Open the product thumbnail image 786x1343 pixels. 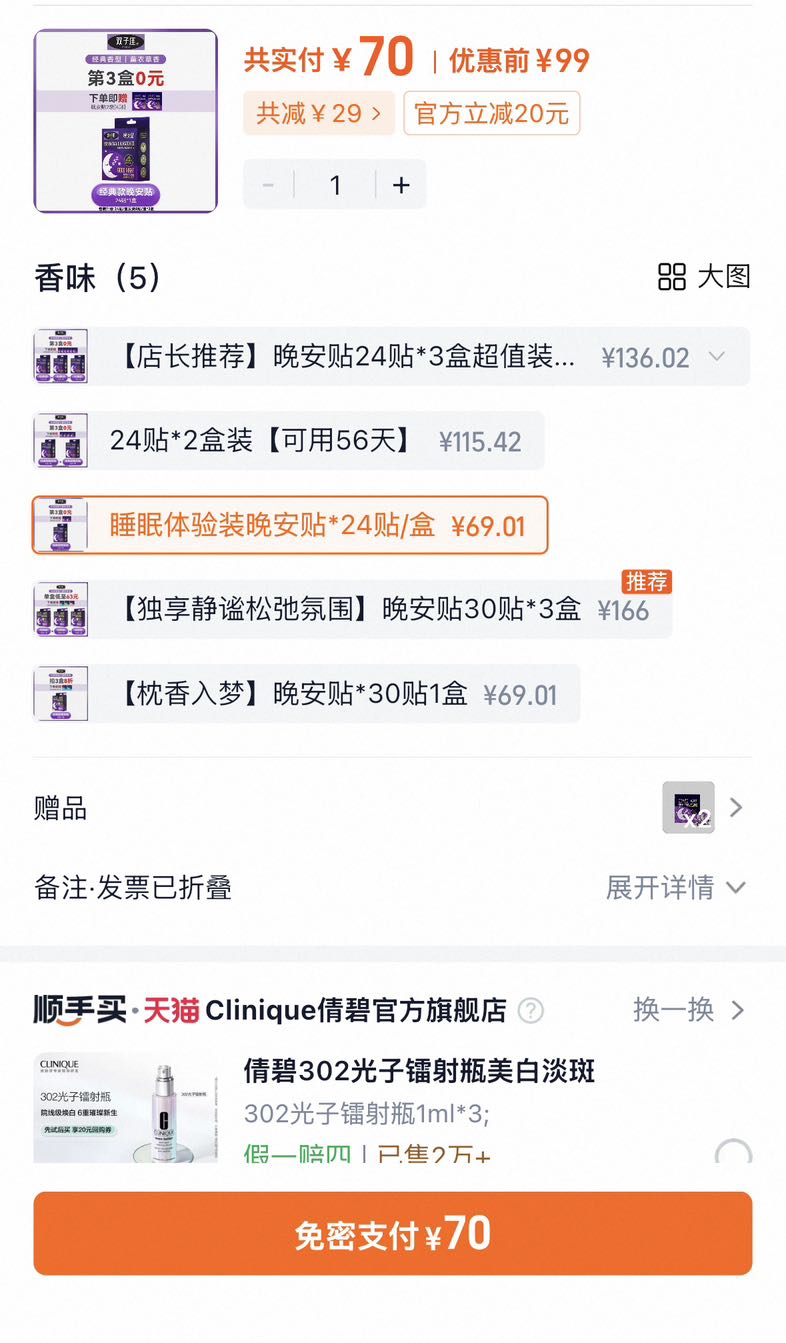coord(126,121)
